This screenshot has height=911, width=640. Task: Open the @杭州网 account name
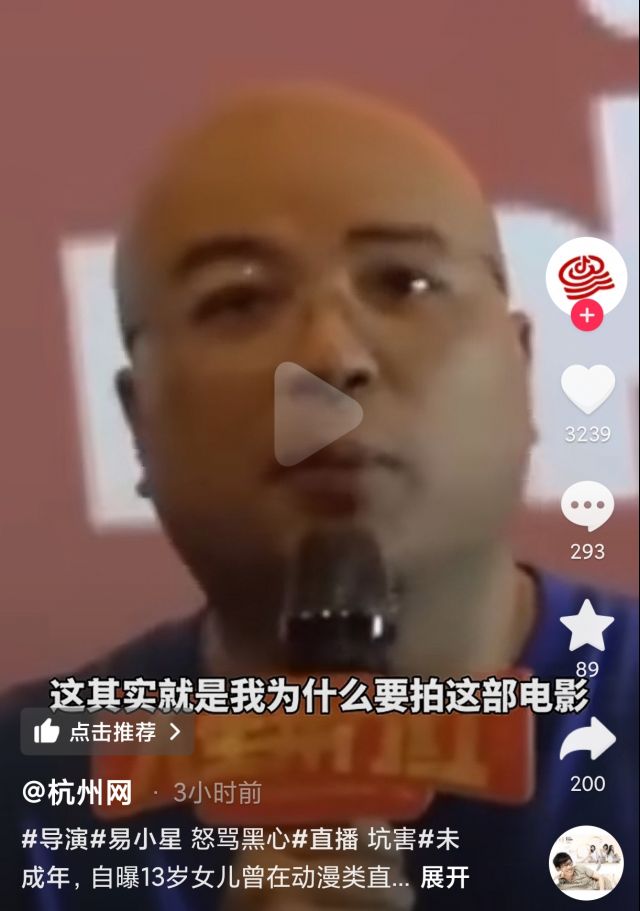click(77, 793)
